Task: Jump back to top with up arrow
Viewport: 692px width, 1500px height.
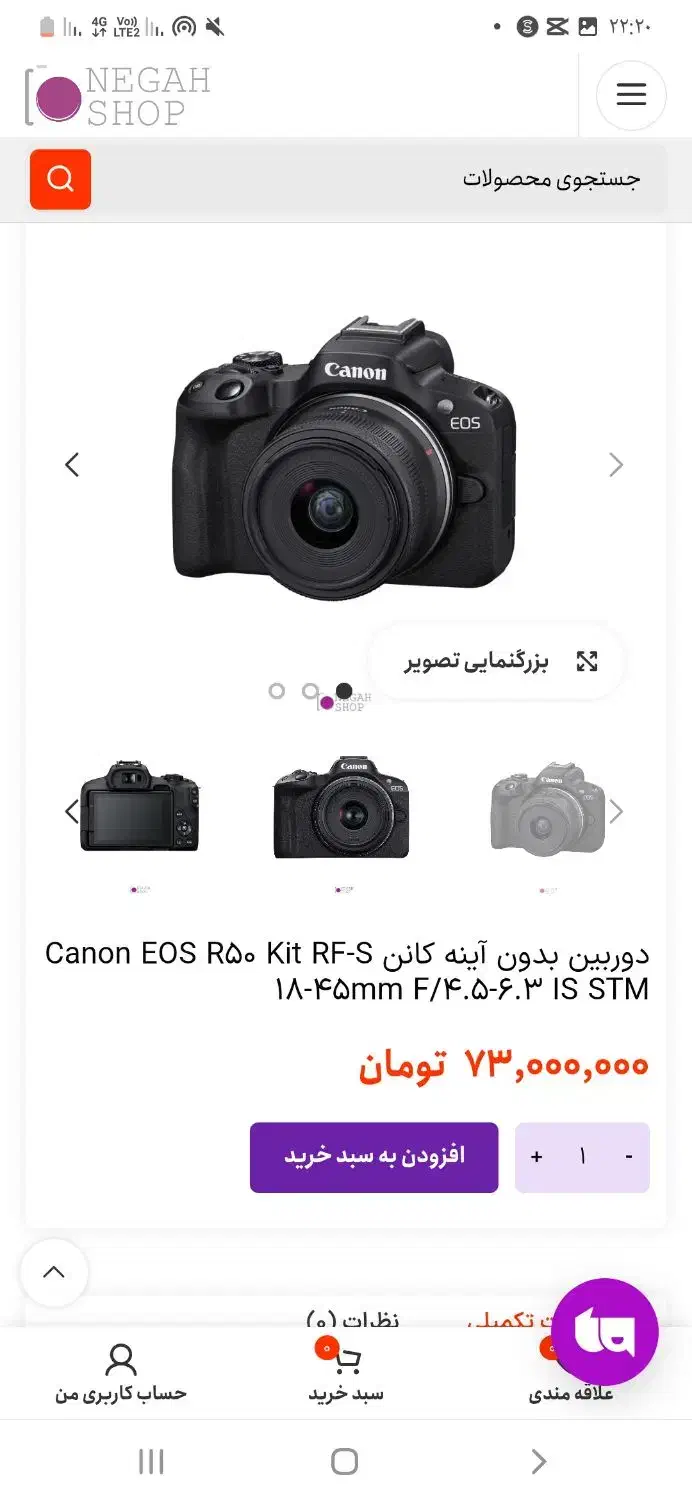Action: click(x=54, y=1272)
